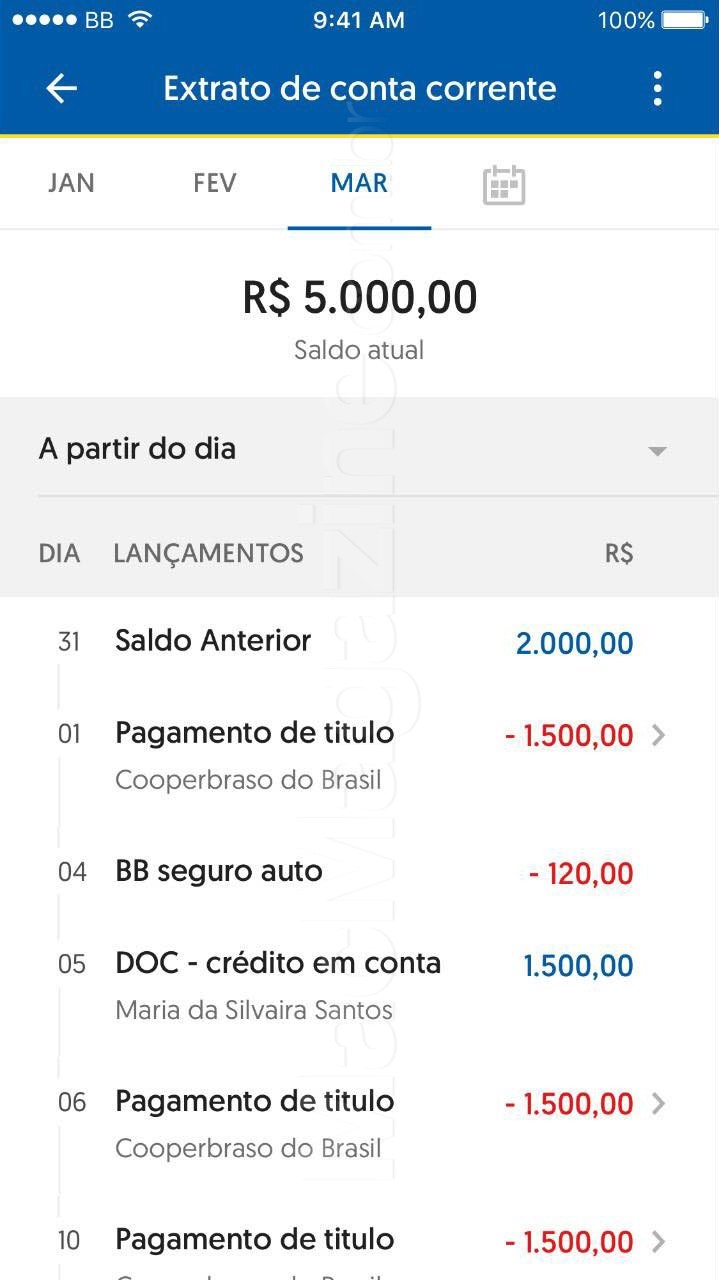The image size is (719, 1280).
Task: Switch to the JAN tab
Action: pyautogui.click(x=71, y=183)
